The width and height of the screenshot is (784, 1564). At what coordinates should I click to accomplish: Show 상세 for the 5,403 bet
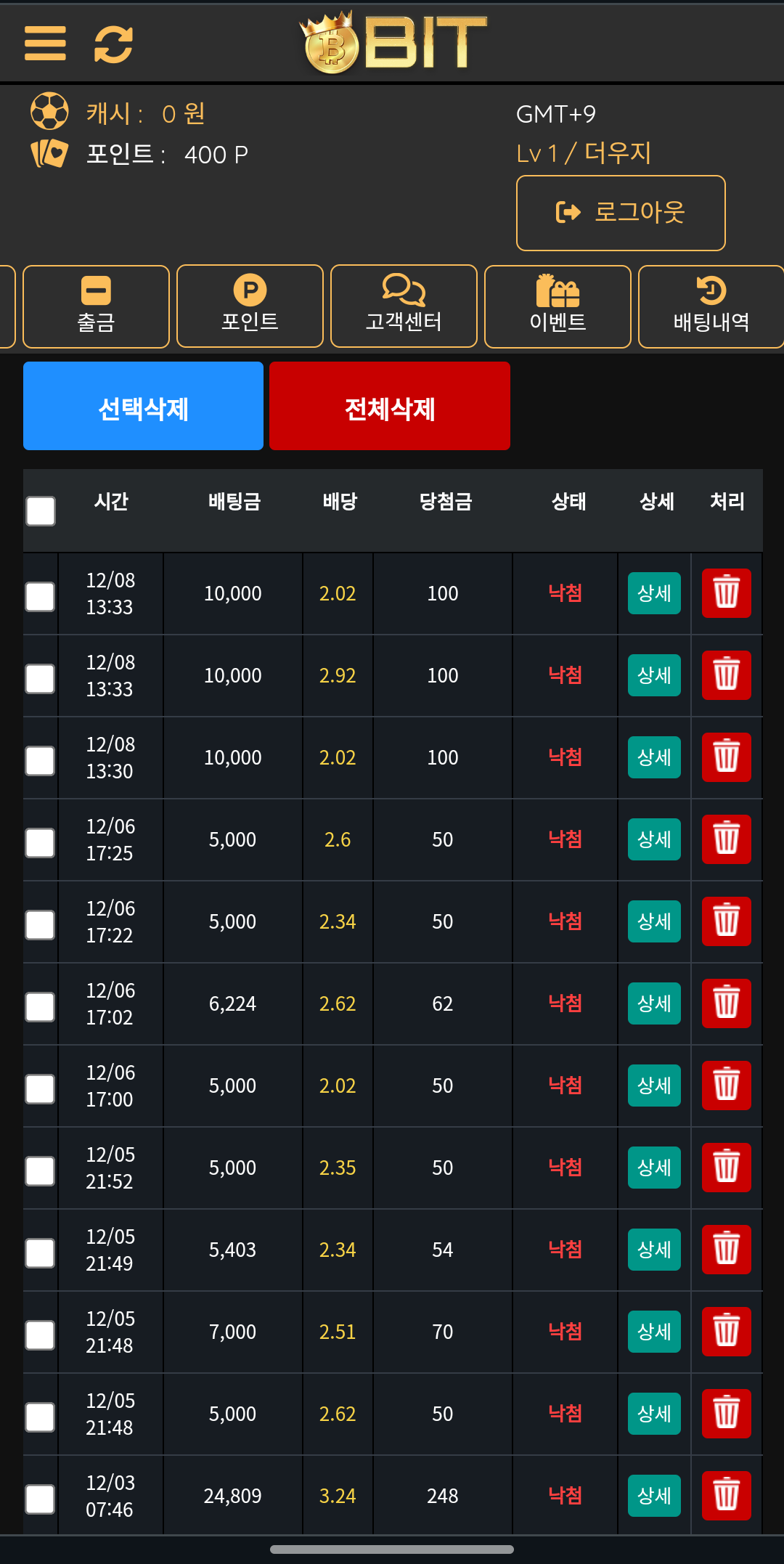tap(654, 1250)
